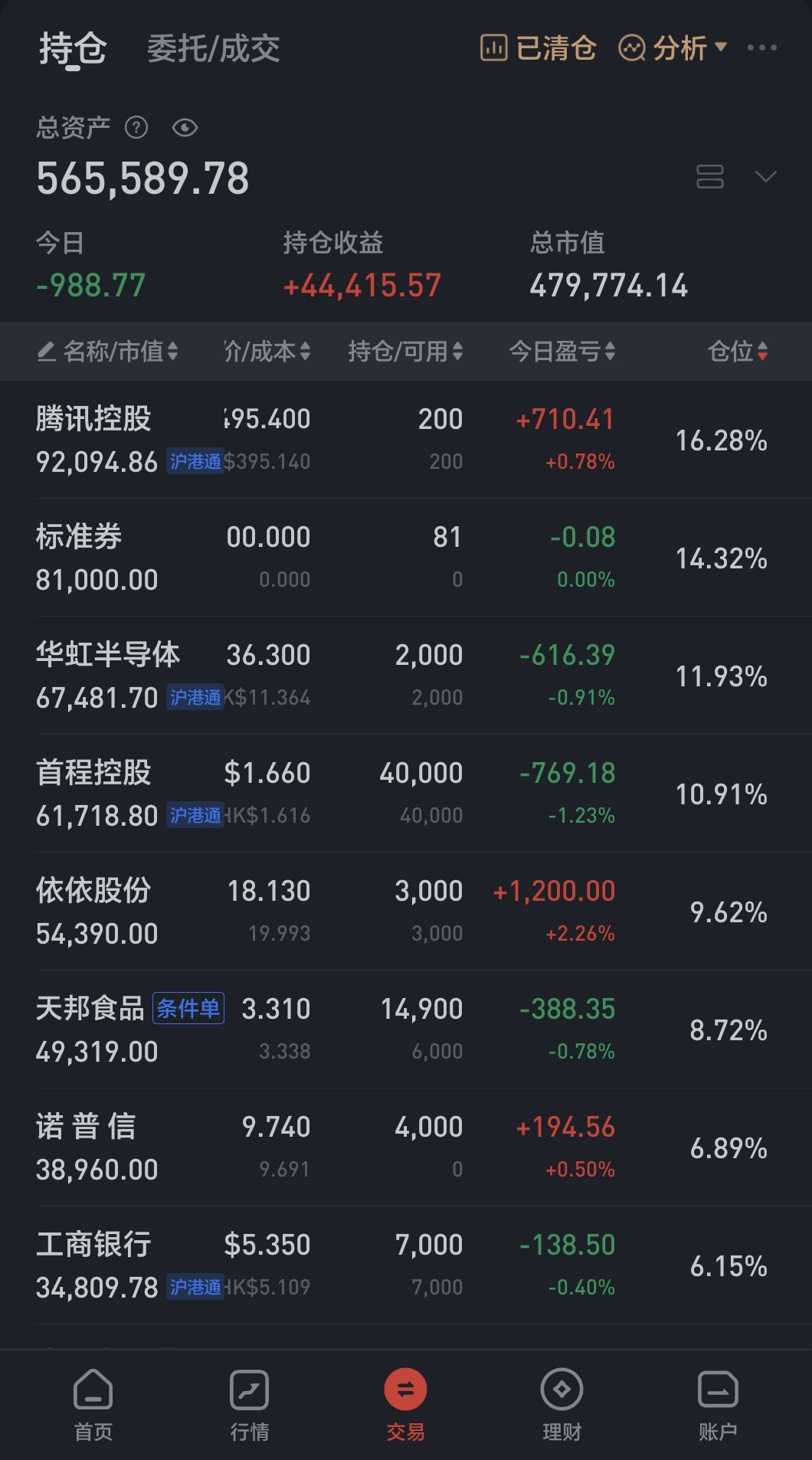The width and height of the screenshot is (812, 1460).
Task: Expand the total assets details chevron
Action: click(x=765, y=176)
